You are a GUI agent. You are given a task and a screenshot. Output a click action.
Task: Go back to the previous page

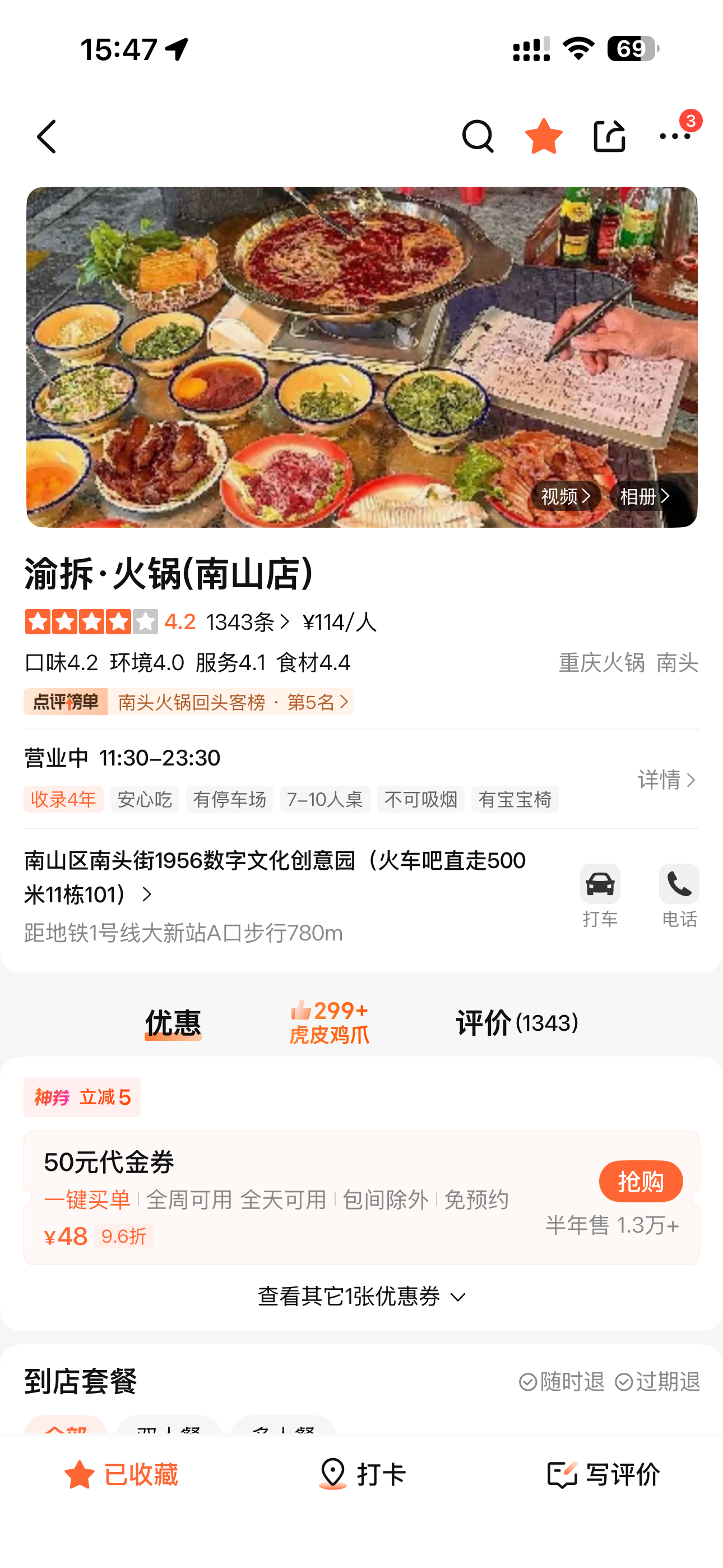(47, 136)
